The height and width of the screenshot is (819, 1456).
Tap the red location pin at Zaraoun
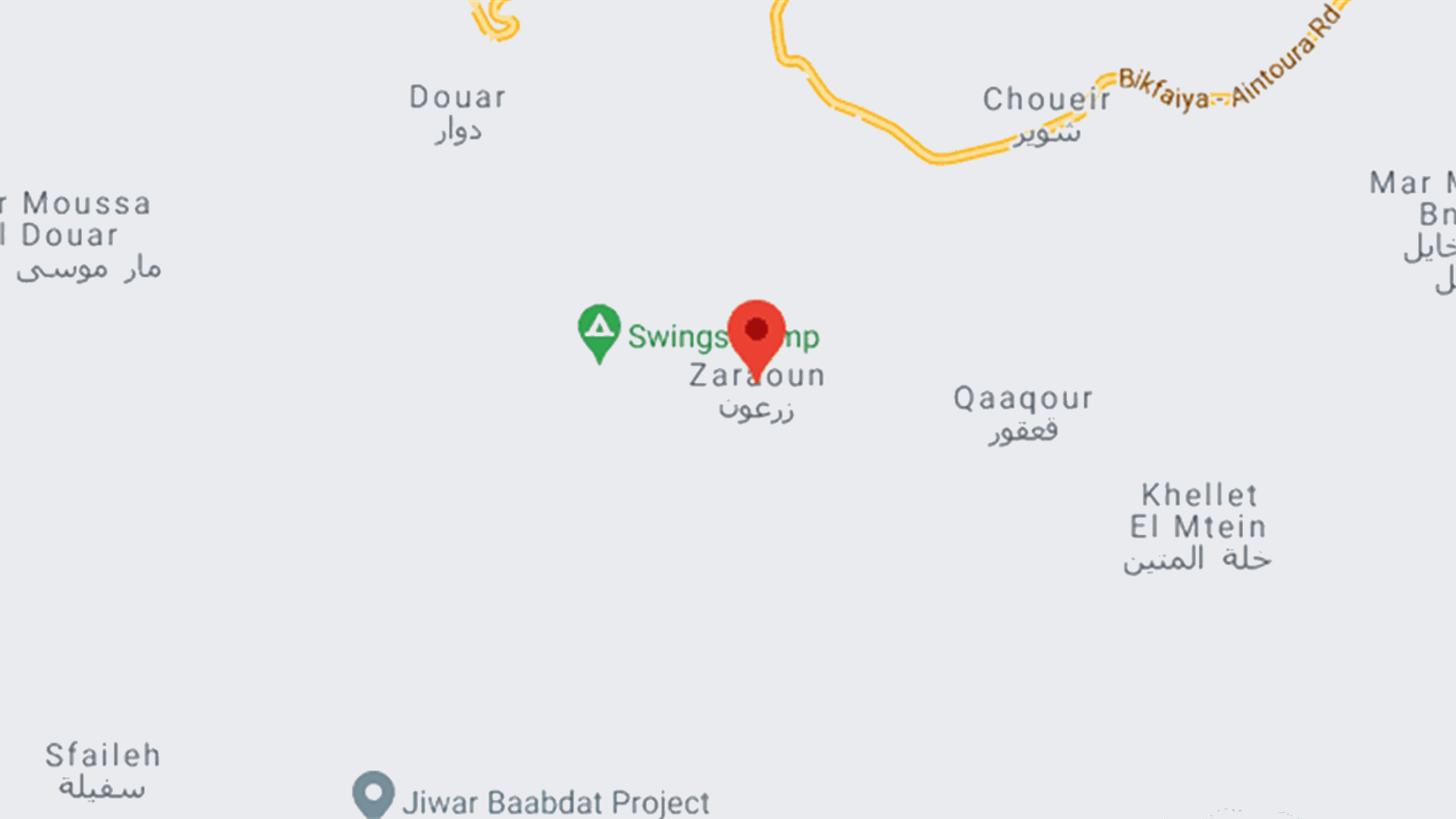click(756, 332)
